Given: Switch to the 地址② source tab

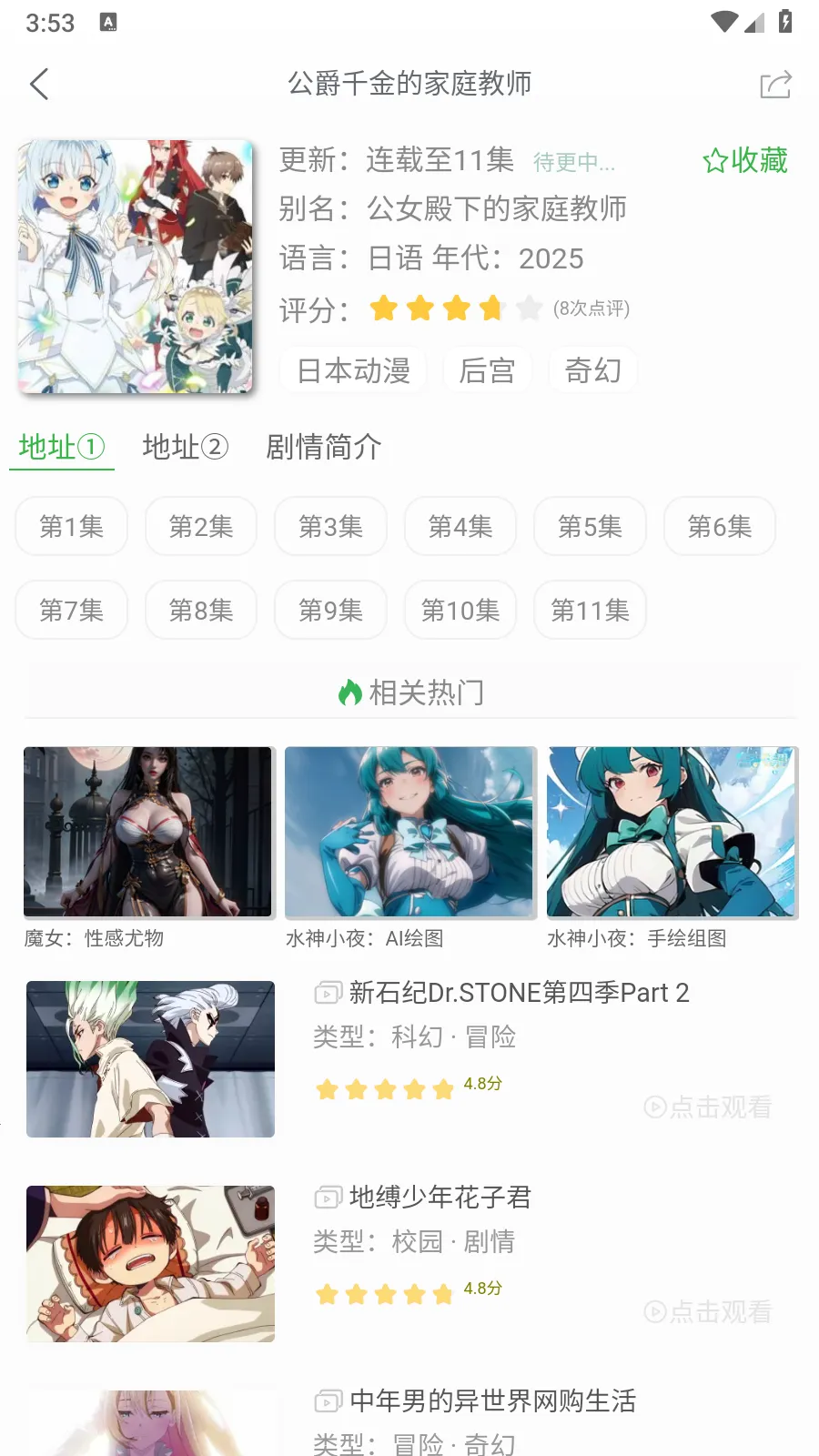Looking at the screenshot, I should pos(185,447).
